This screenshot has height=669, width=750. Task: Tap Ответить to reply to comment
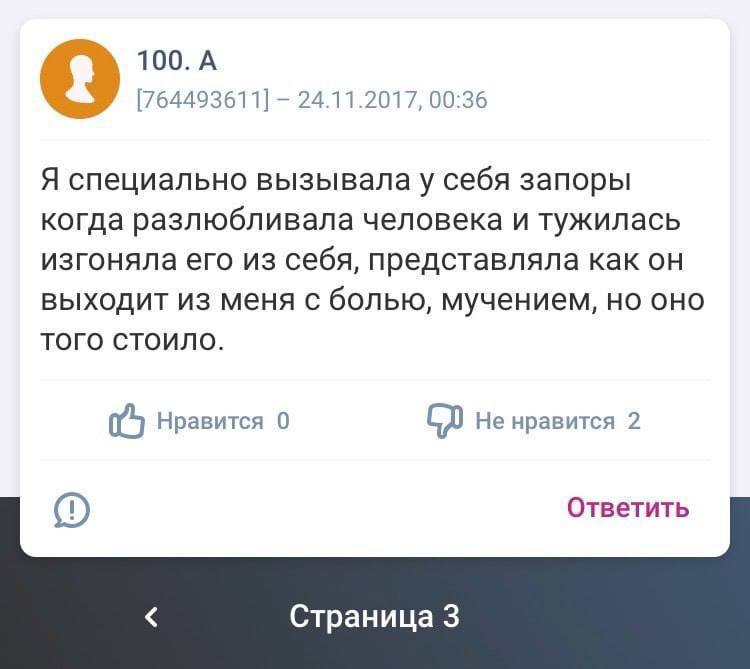pos(628,508)
